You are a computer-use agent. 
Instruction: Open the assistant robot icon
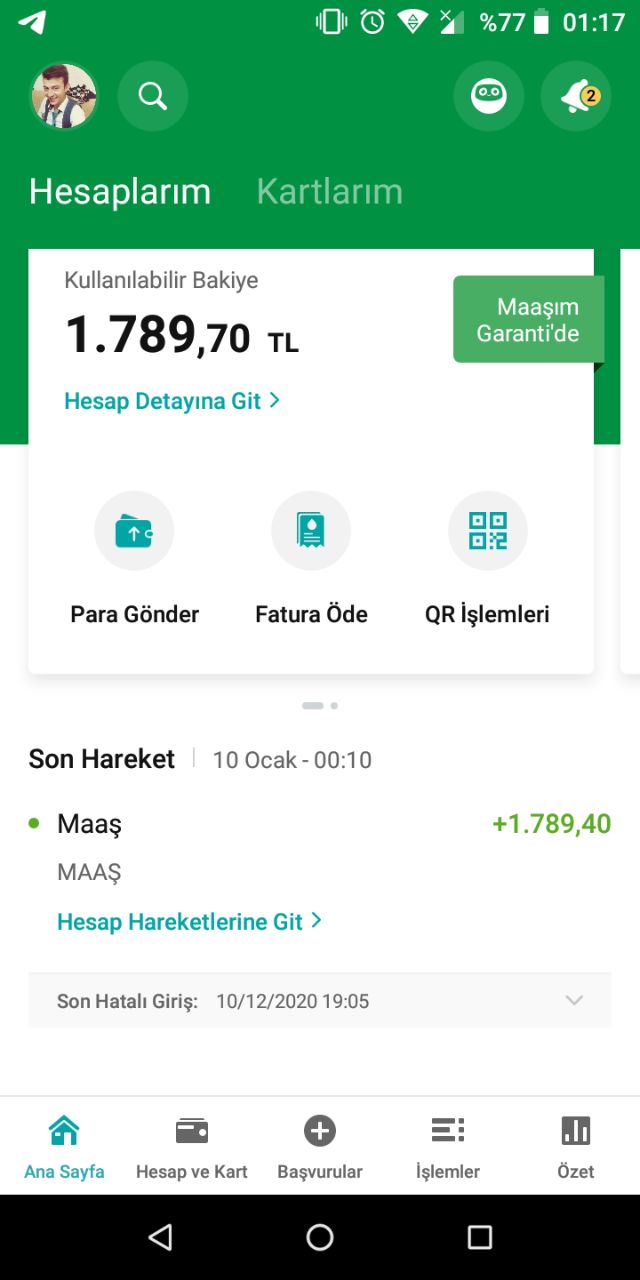click(x=488, y=96)
